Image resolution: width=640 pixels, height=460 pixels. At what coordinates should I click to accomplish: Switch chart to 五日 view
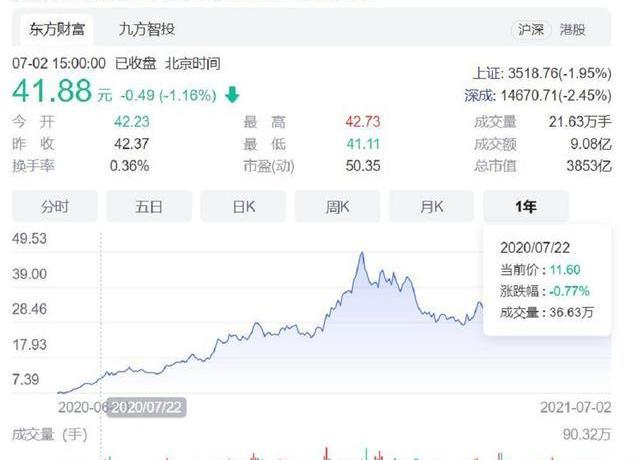tap(148, 207)
